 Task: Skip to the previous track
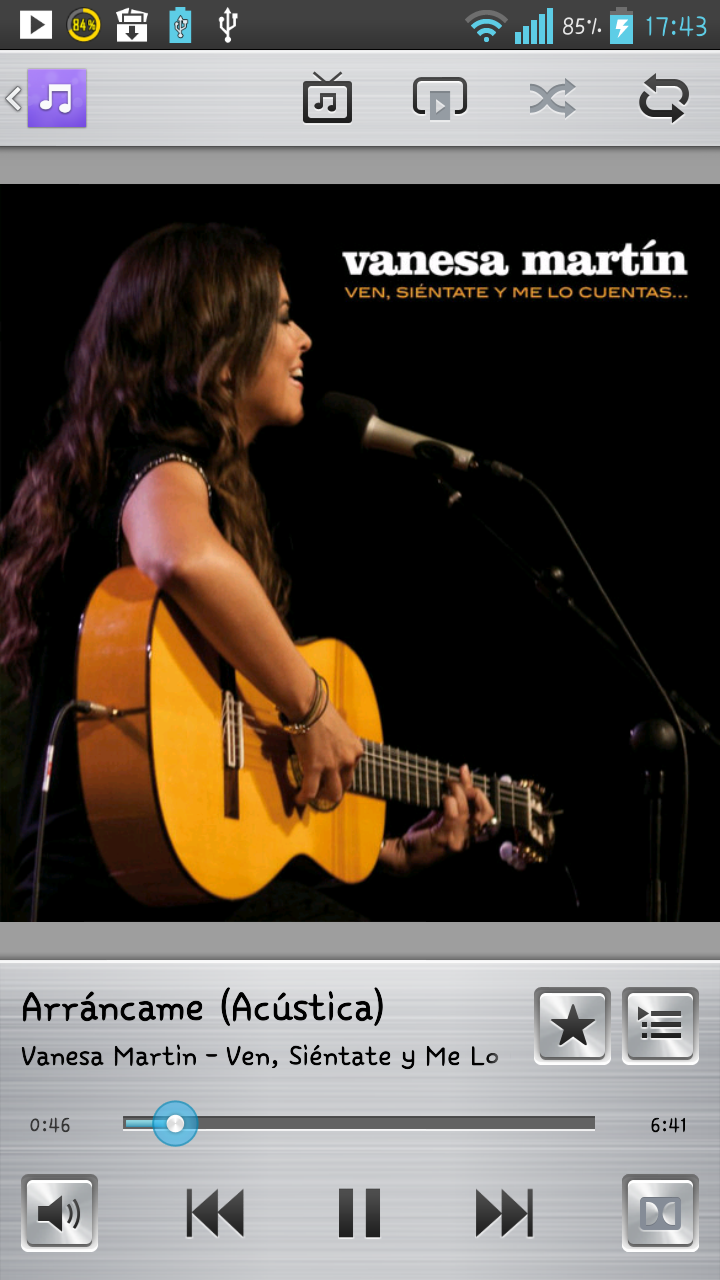click(215, 1213)
